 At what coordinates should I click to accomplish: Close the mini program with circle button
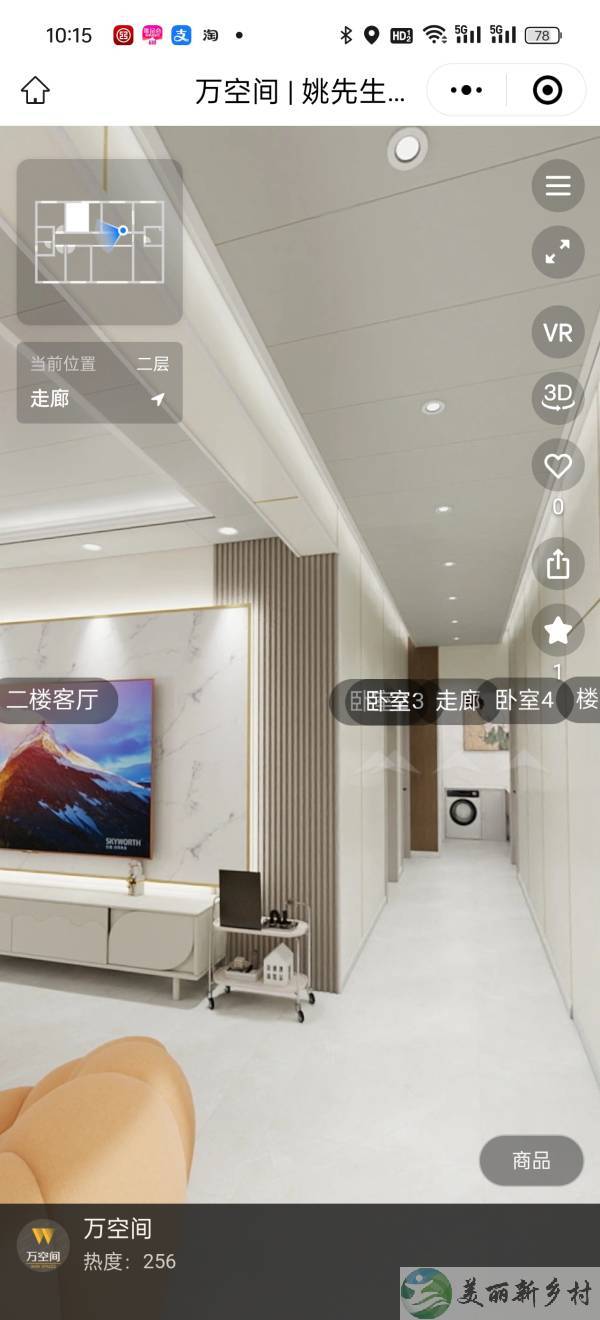tap(547, 90)
